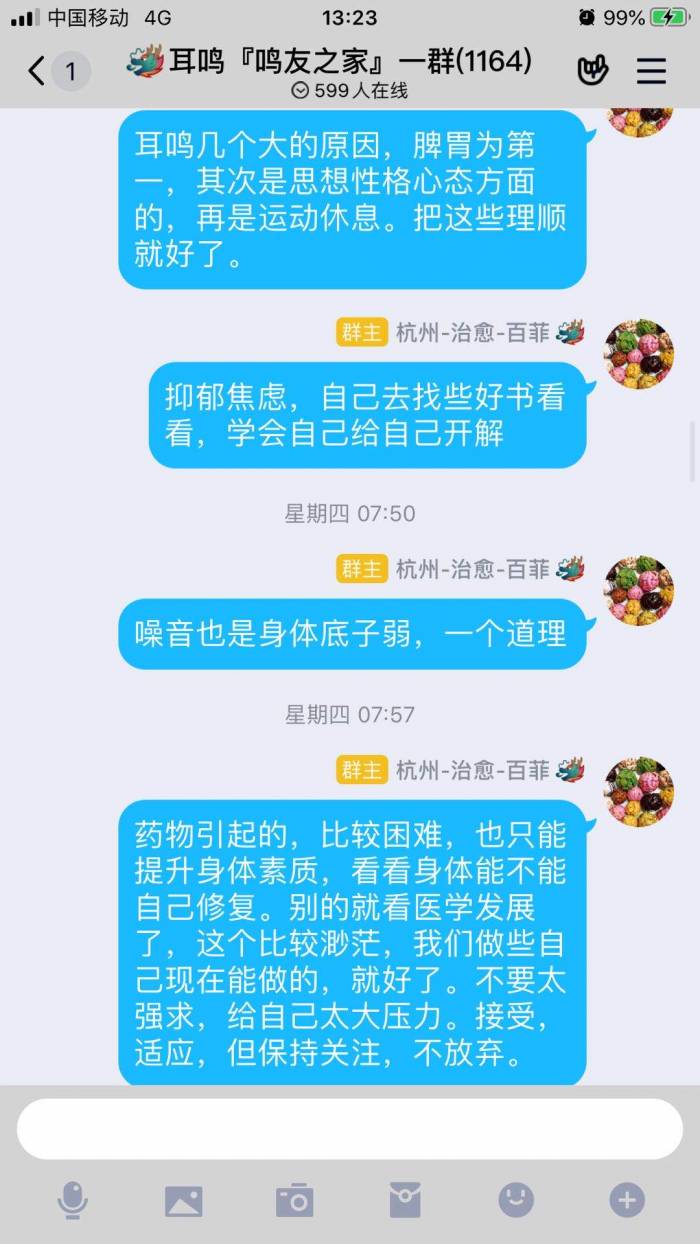This screenshot has width=700, height=1244.
Task: Switch to voice input with the microphone
Action: click(x=72, y=1200)
